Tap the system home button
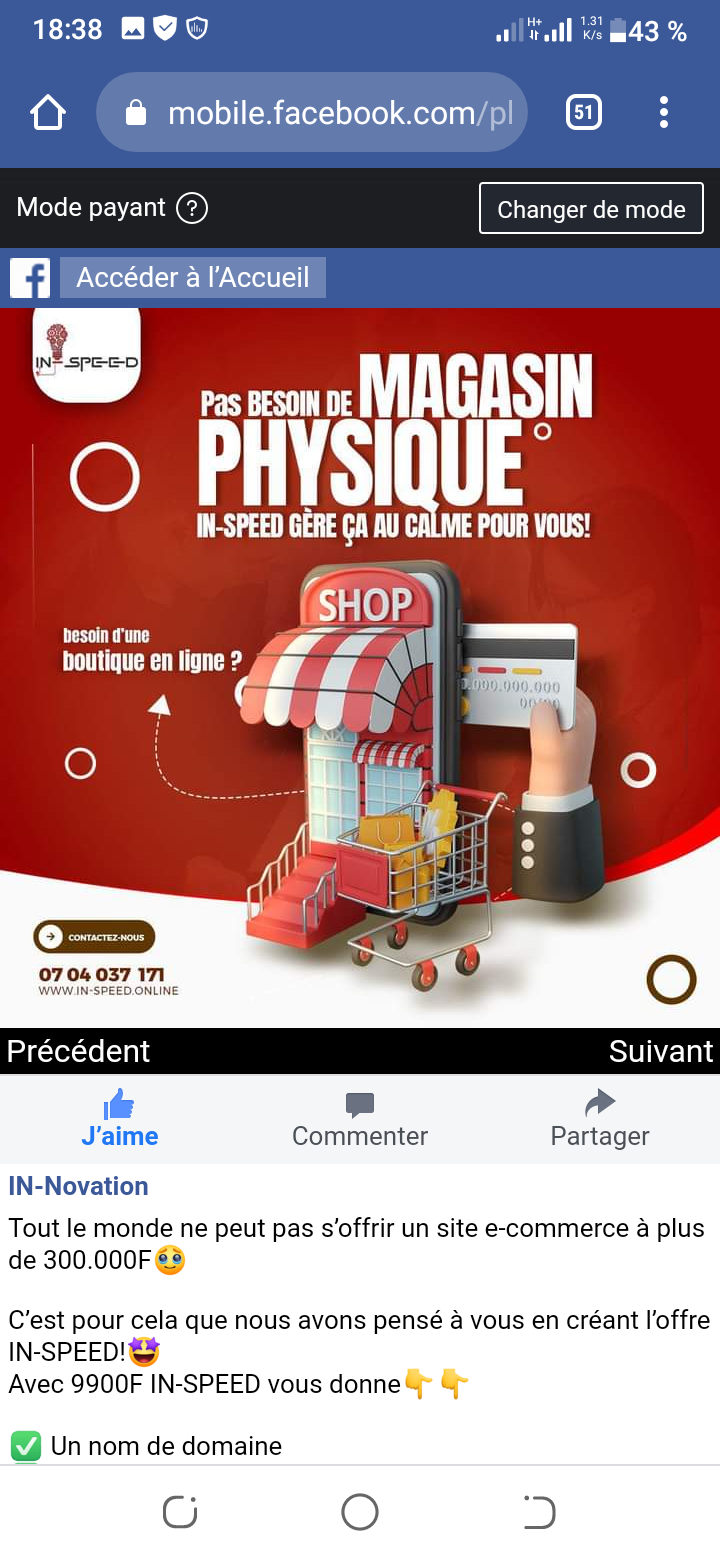 click(x=360, y=1512)
